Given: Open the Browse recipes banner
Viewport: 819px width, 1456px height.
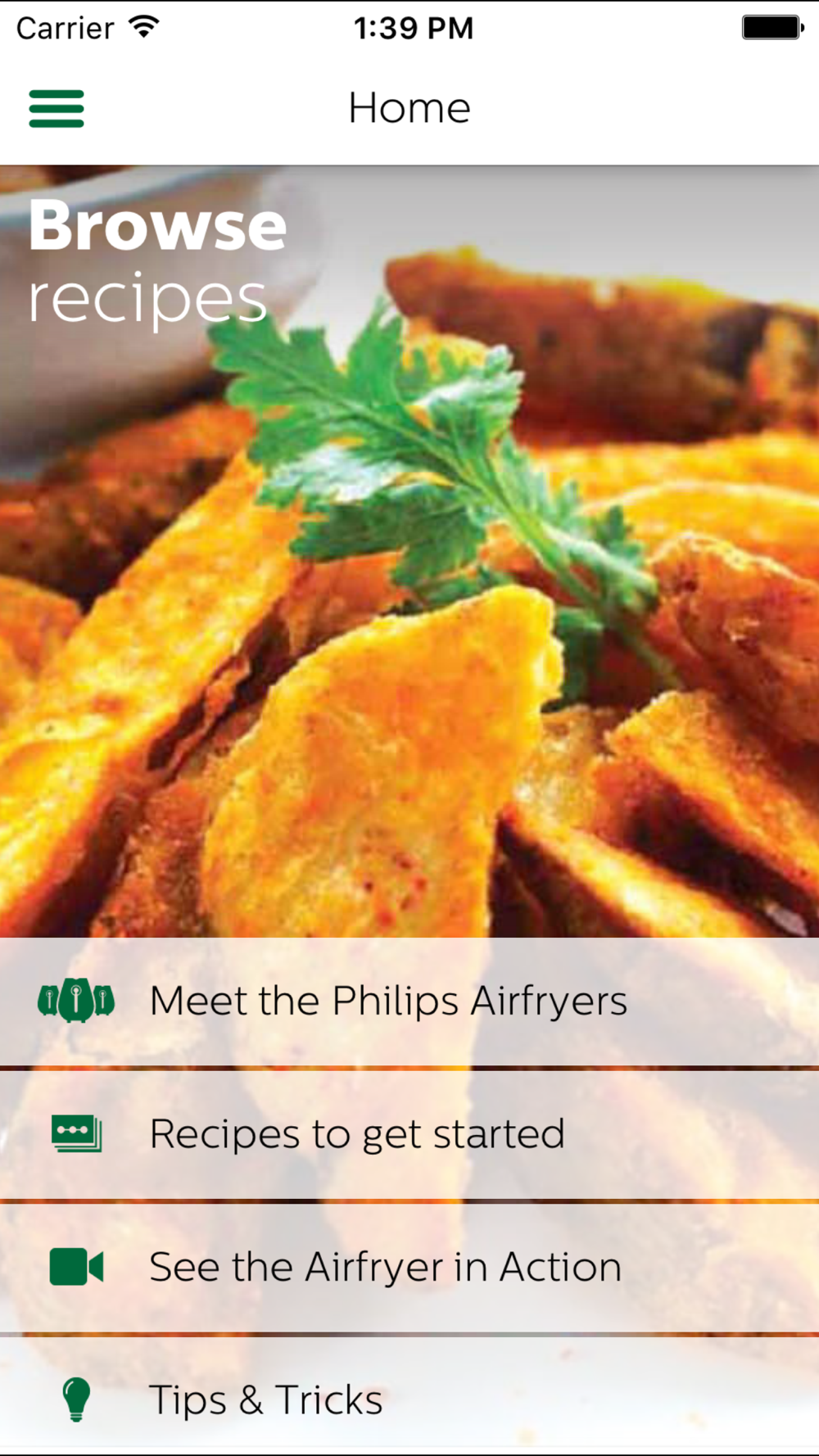Looking at the screenshot, I should click(x=409, y=551).
